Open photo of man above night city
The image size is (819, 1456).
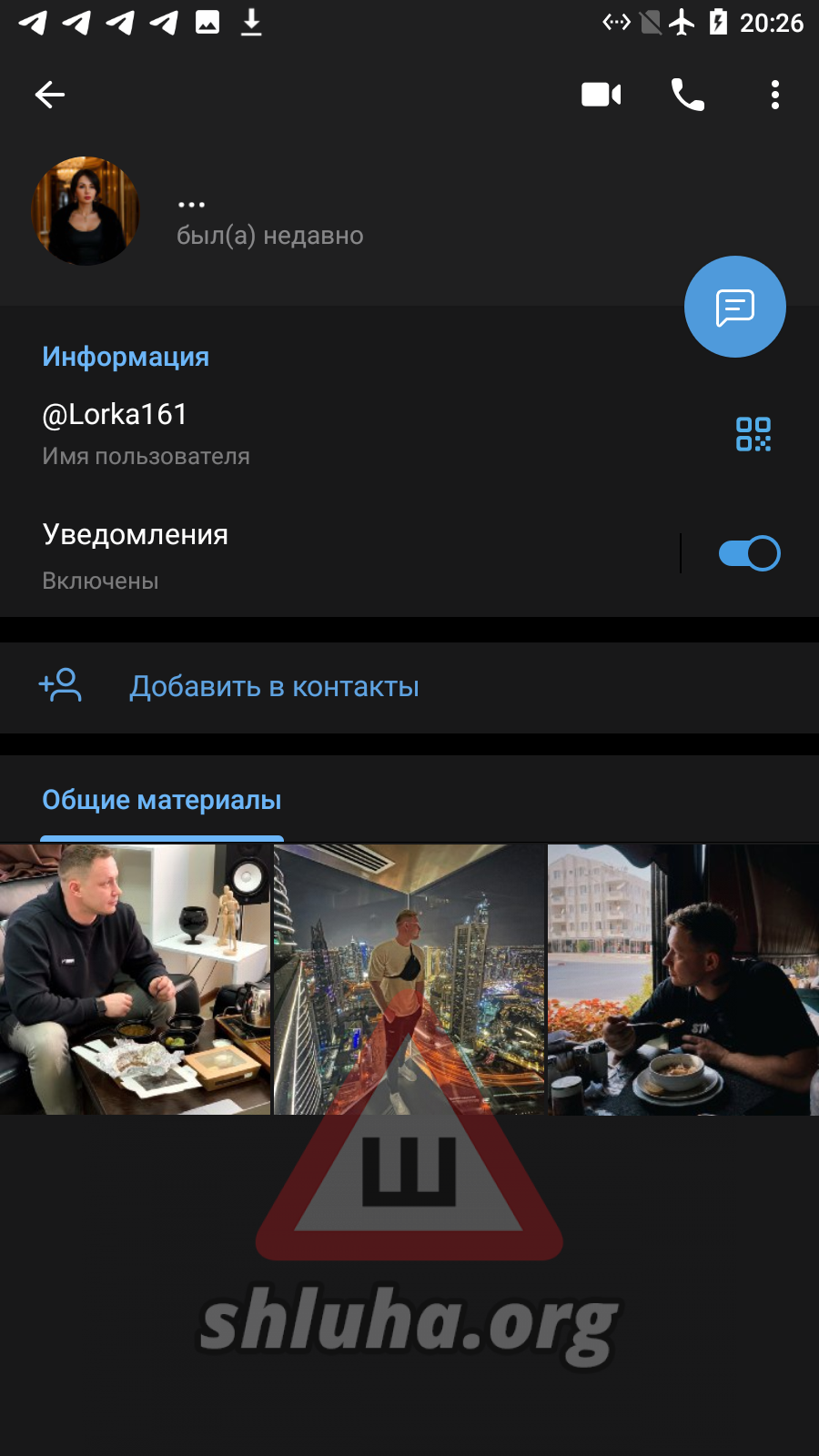coord(409,979)
